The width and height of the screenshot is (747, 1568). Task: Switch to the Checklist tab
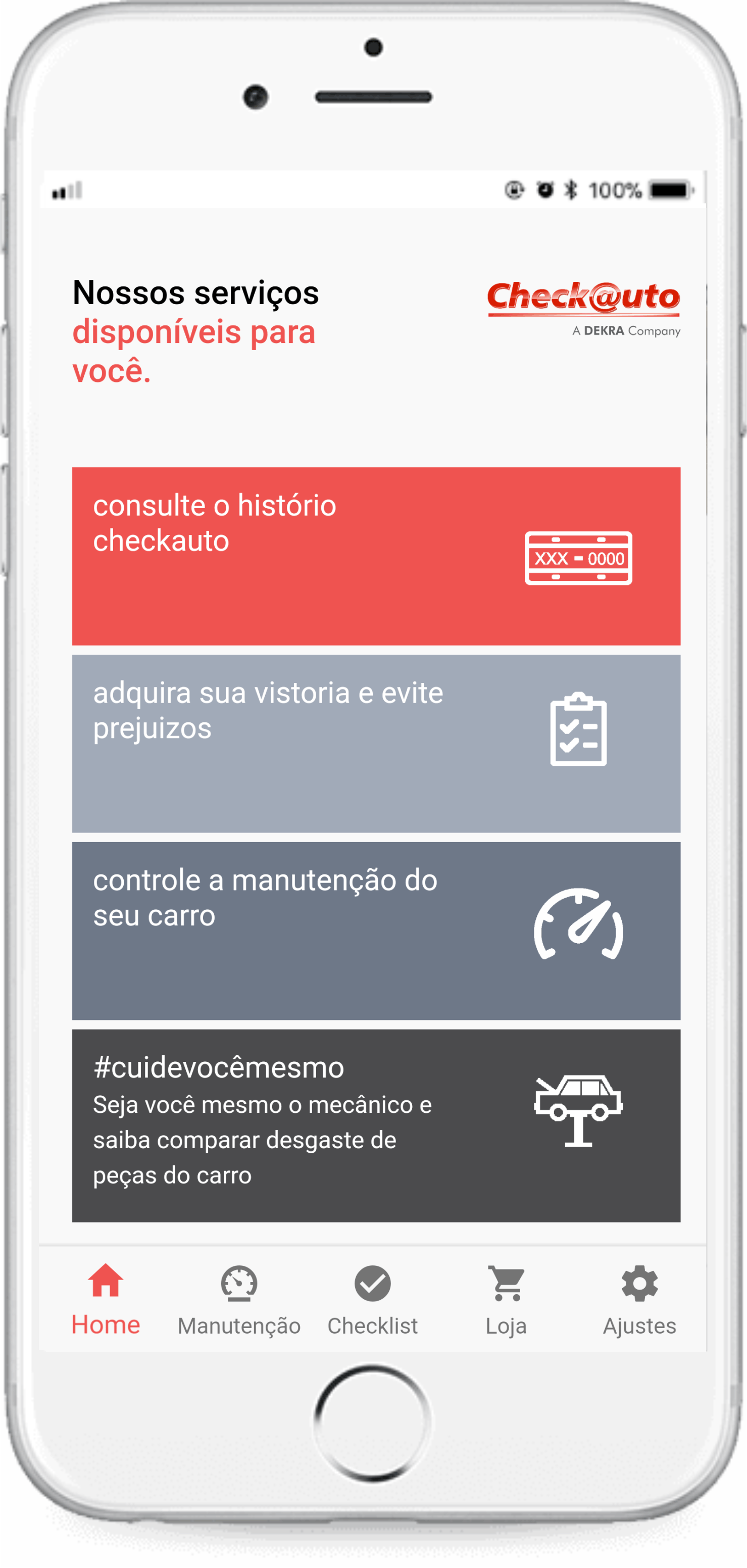point(373,1300)
